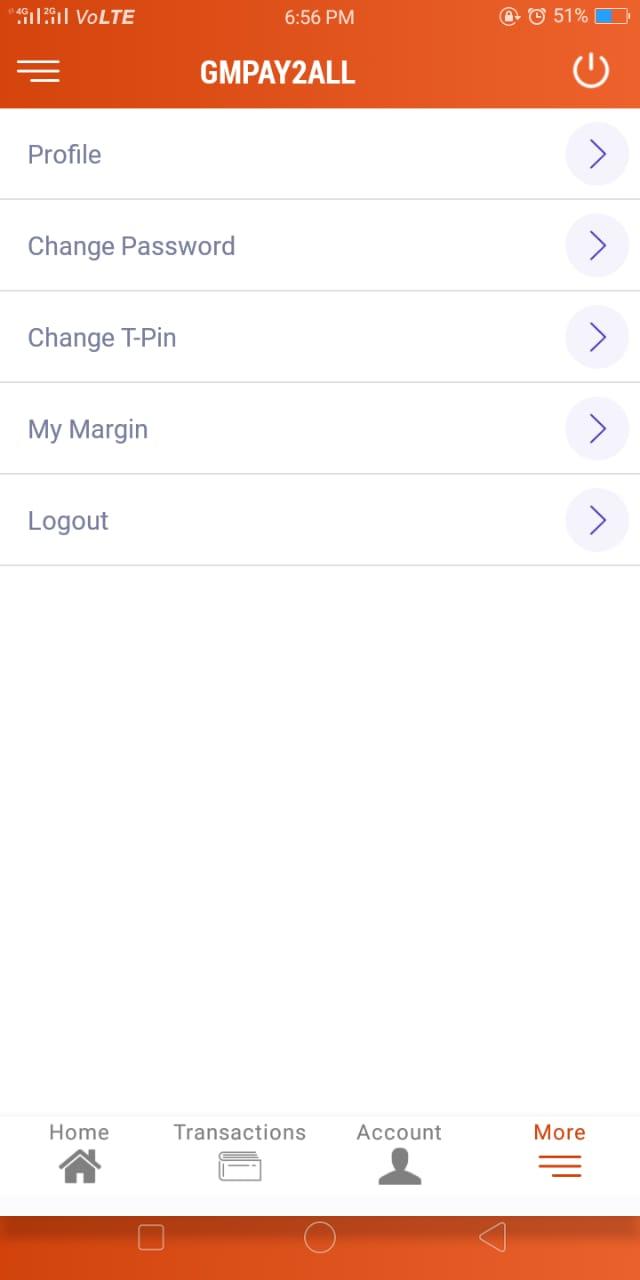Tap the system back button

click(x=492, y=1238)
